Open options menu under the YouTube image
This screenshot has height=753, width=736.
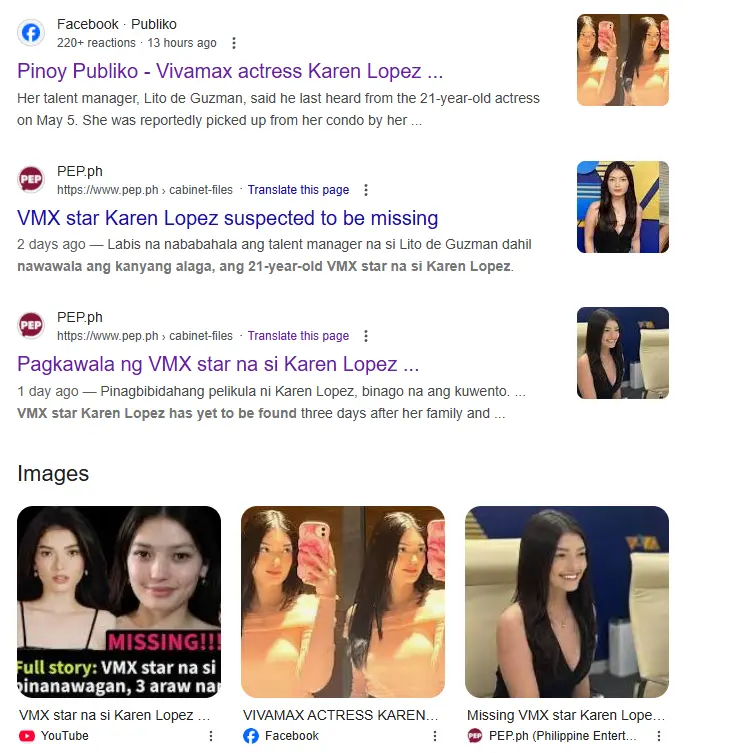[x=211, y=736]
